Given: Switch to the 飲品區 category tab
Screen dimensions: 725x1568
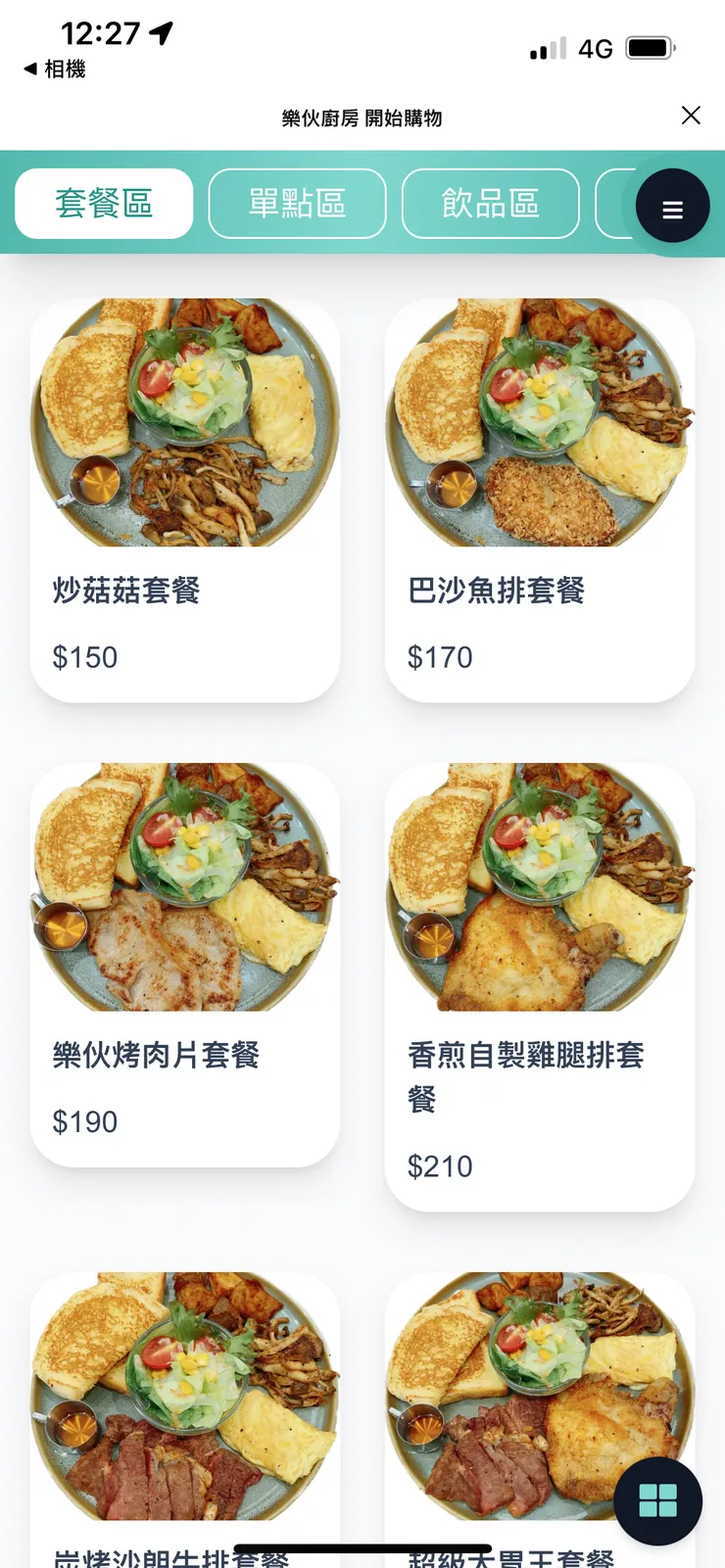Looking at the screenshot, I should pyautogui.click(x=490, y=204).
